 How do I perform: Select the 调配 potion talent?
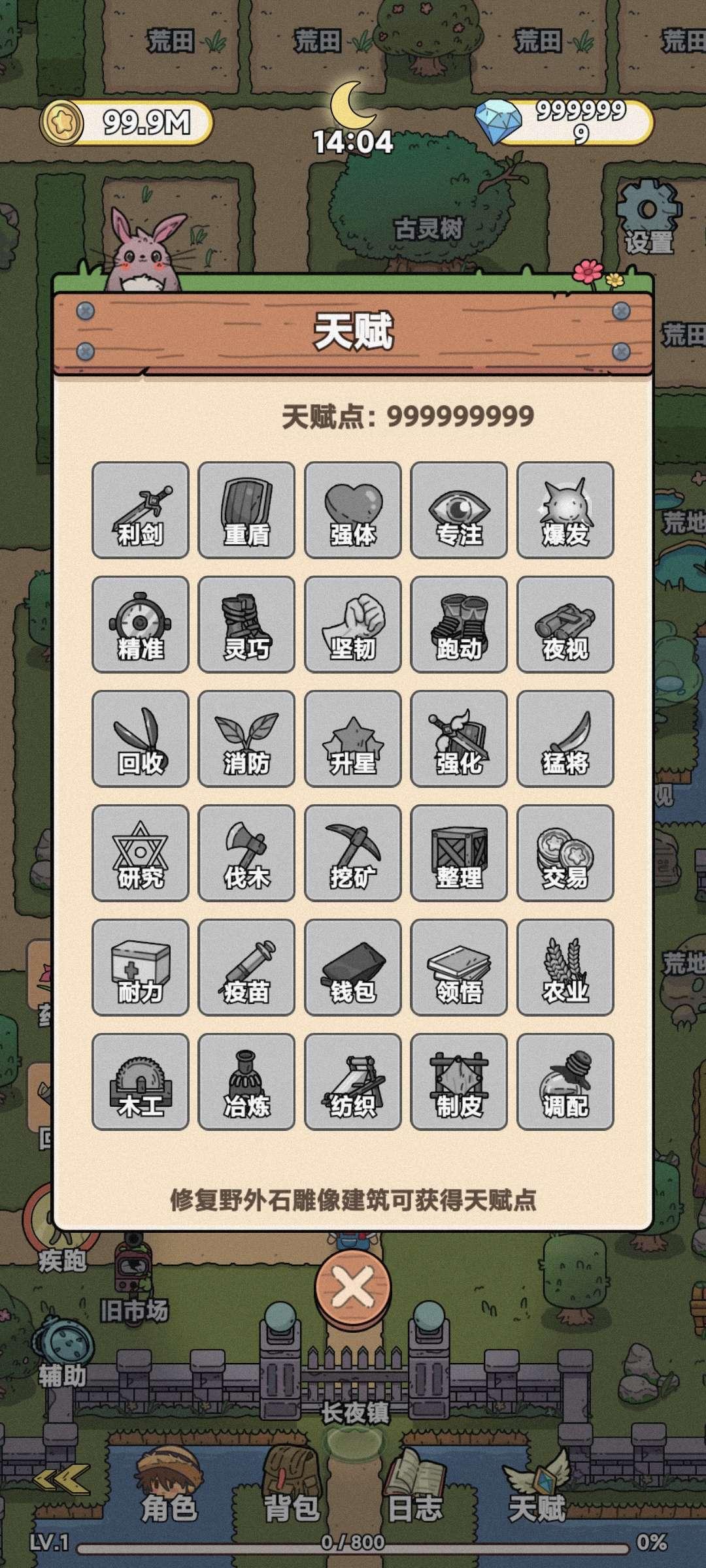[x=565, y=1082]
